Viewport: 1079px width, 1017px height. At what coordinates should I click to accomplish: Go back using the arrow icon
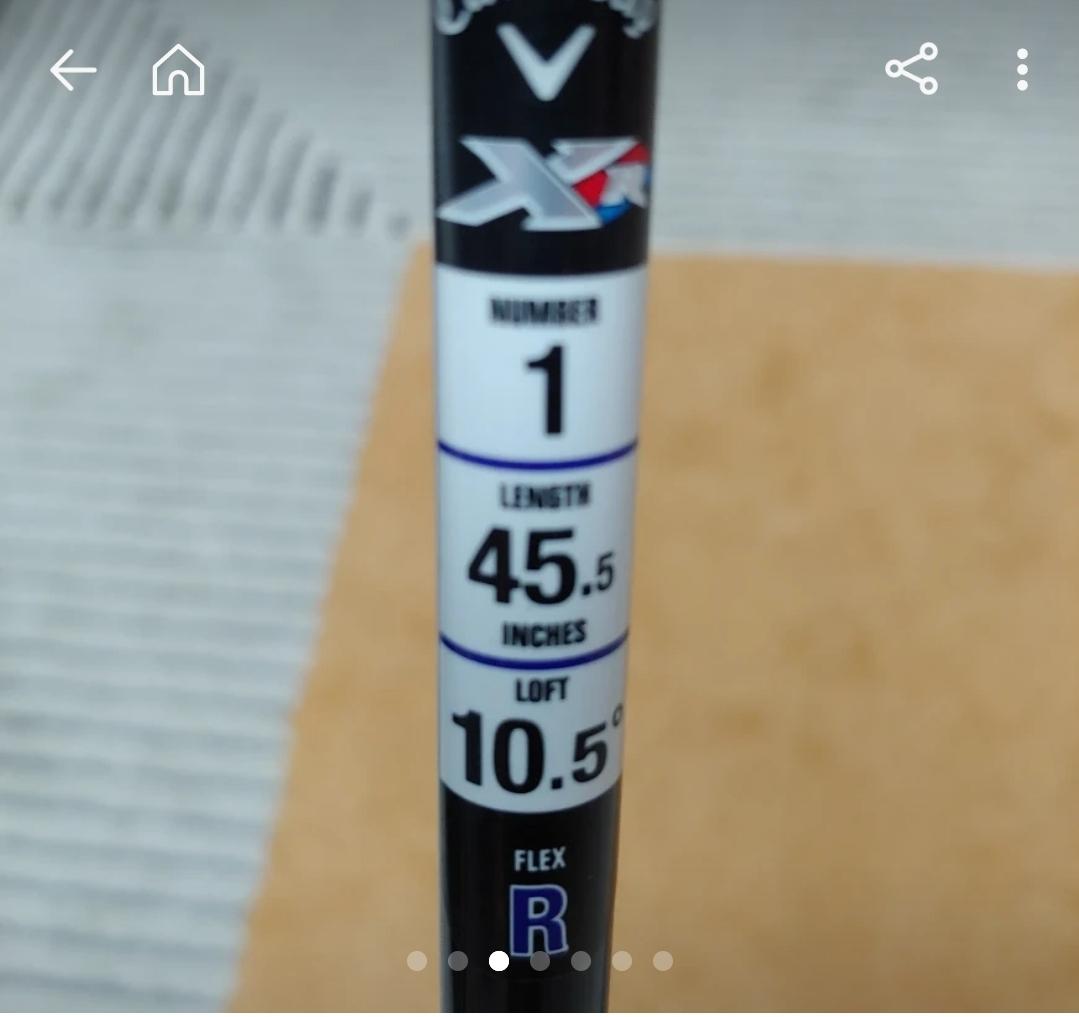pyautogui.click(x=73, y=70)
